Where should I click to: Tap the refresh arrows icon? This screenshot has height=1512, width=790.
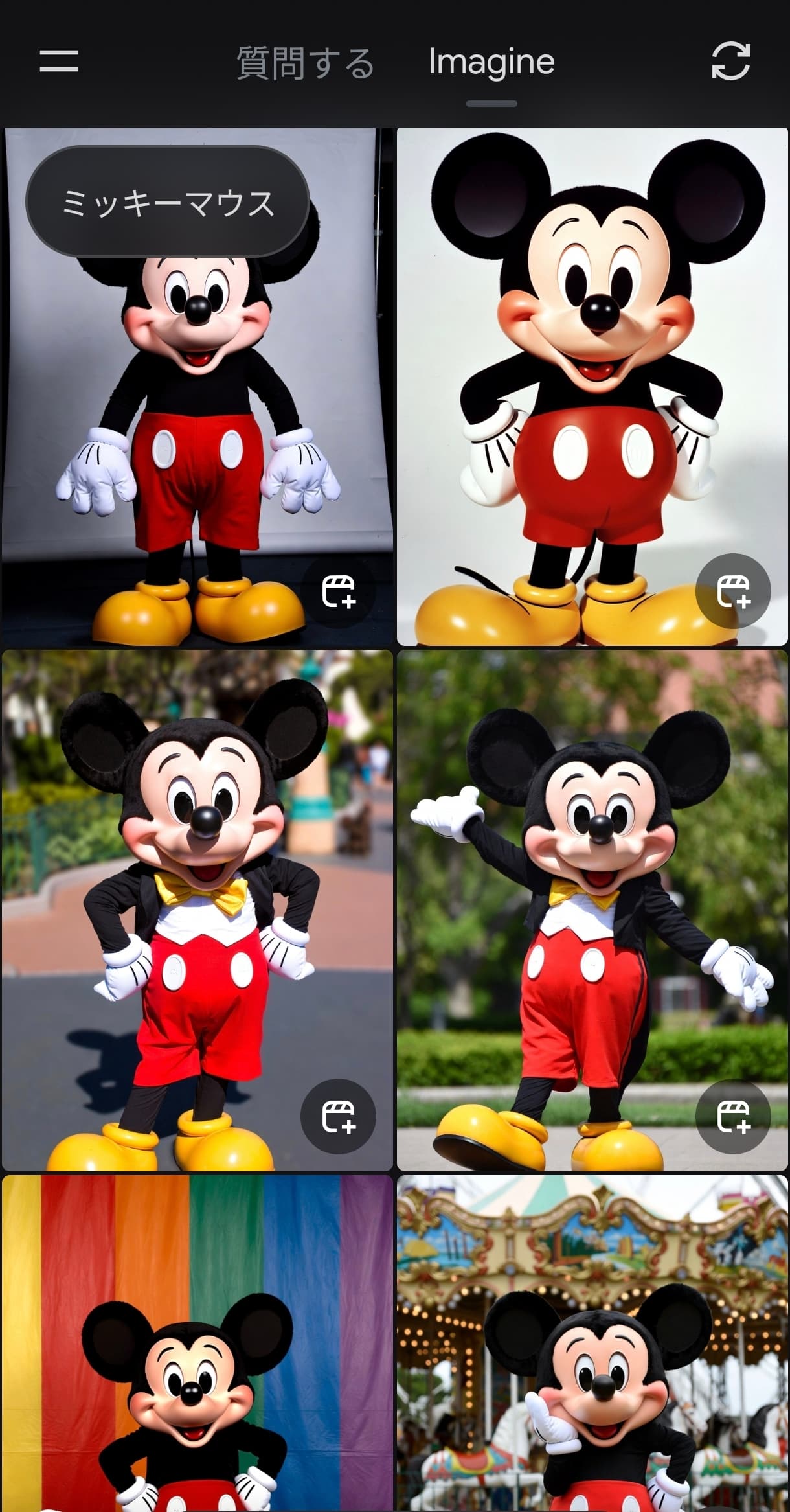(x=730, y=62)
